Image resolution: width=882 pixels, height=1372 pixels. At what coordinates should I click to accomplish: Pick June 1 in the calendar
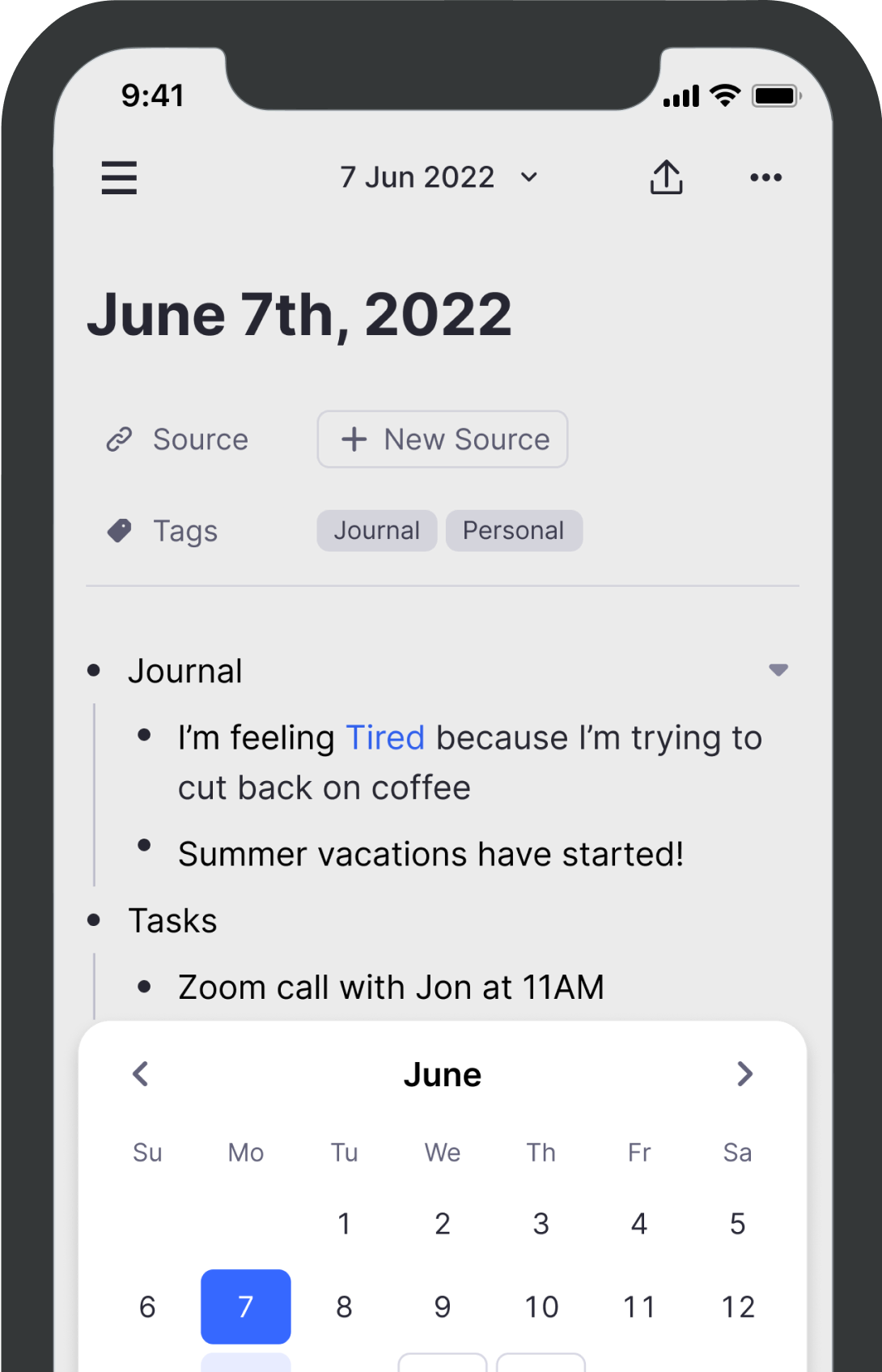pyautogui.click(x=344, y=1224)
